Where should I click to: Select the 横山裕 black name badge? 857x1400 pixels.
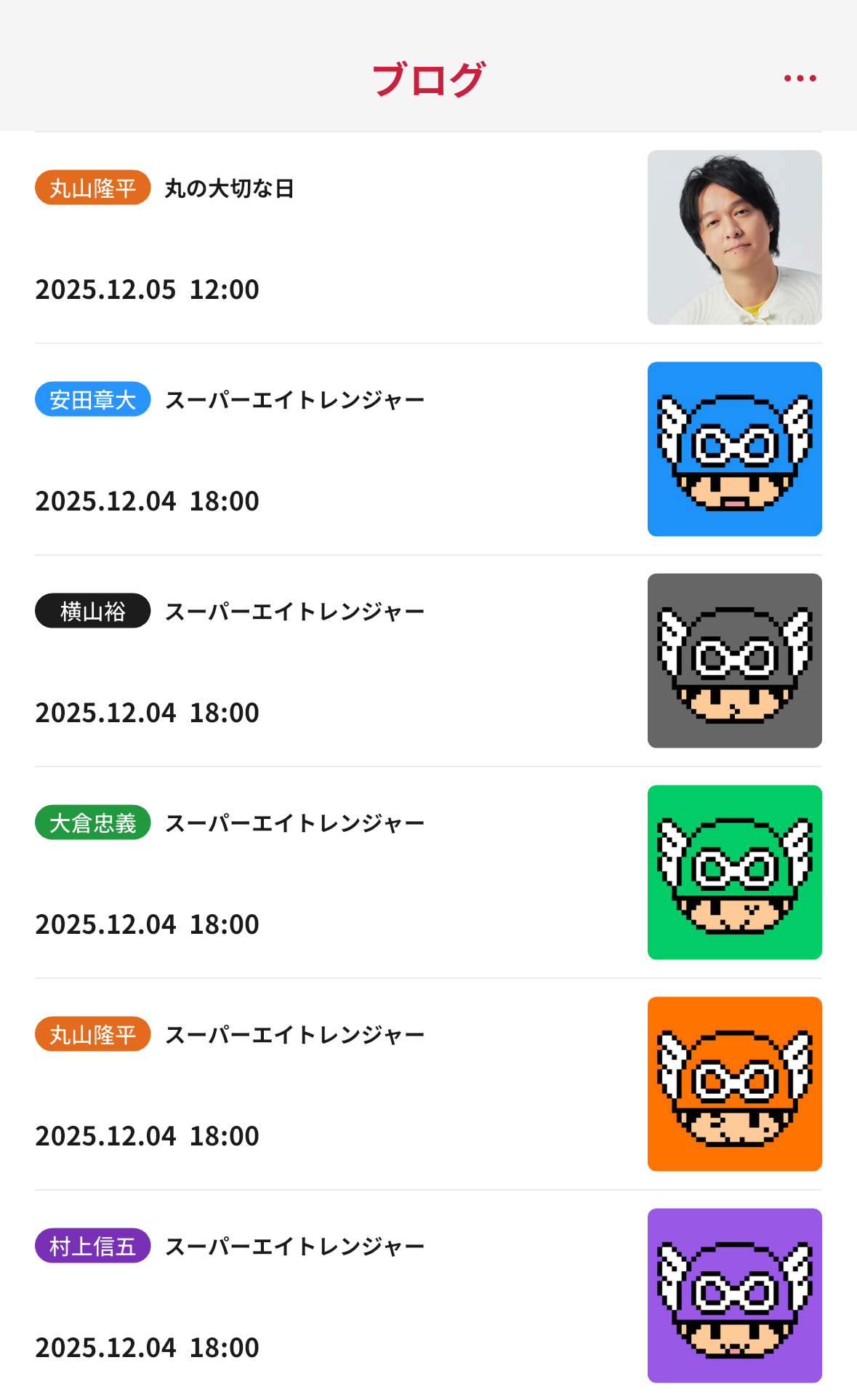[92, 611]
